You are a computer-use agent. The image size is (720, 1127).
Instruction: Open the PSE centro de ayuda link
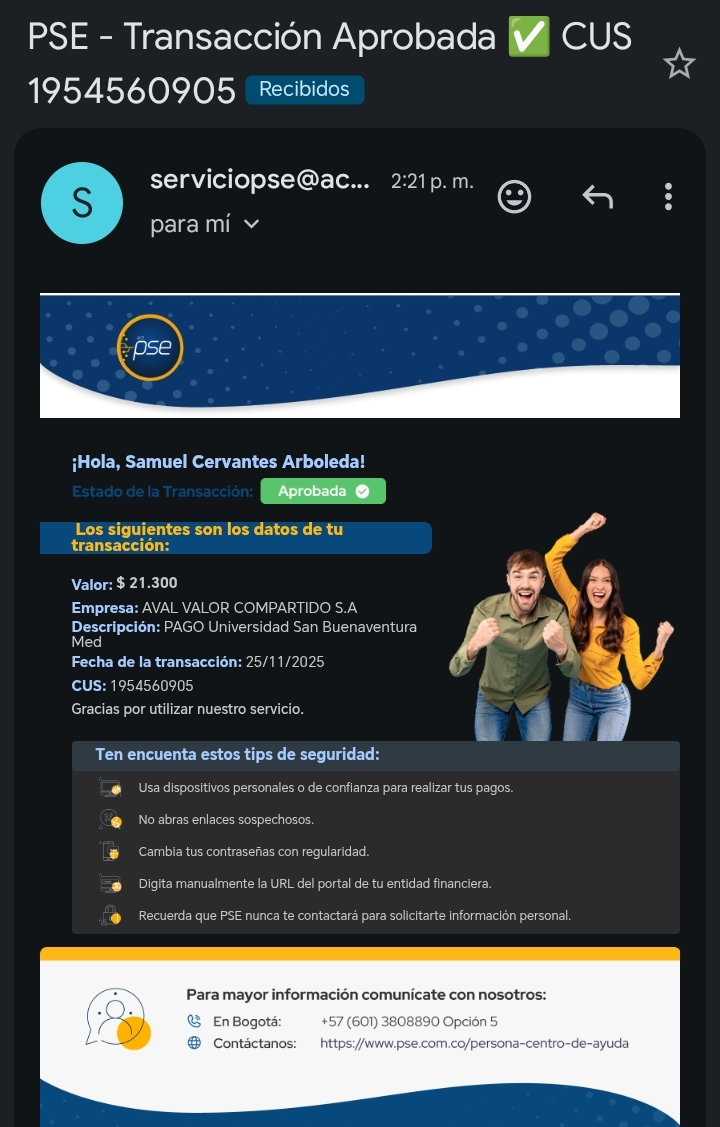pyautogui.click(x=474, y=1043)
